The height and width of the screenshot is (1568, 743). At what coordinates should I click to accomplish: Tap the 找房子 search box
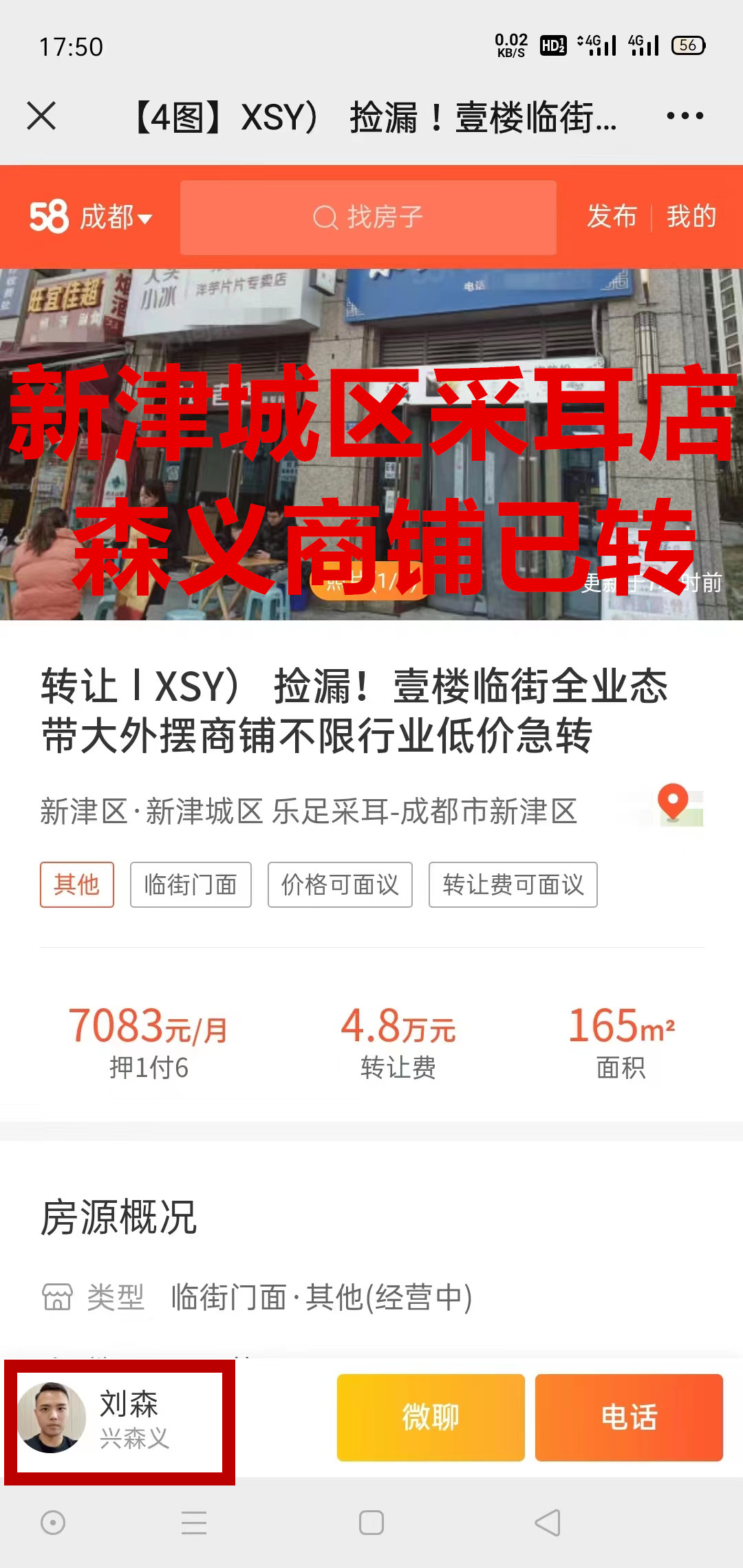pyautogui.click(x=368, y=217)
